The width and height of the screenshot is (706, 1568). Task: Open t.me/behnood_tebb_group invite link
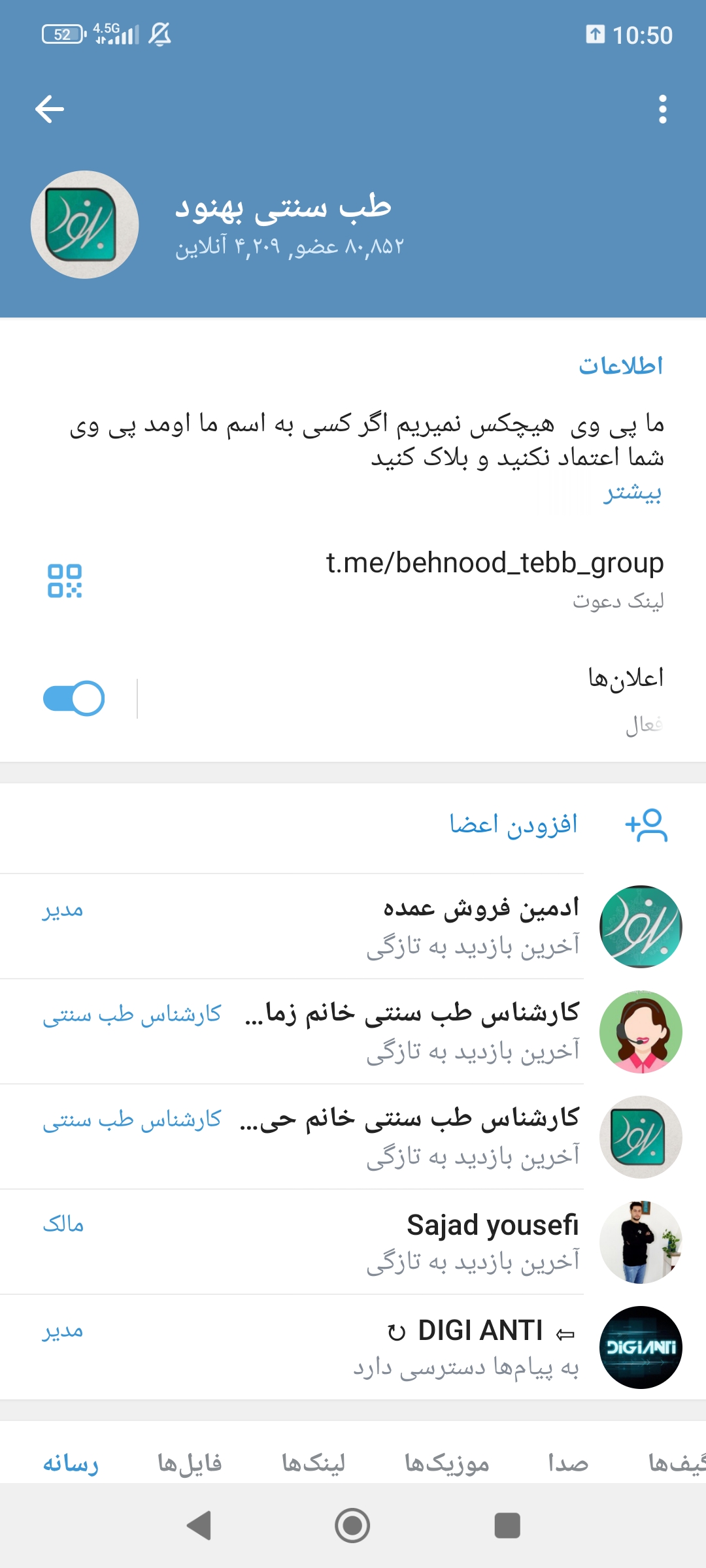(494, 563)
